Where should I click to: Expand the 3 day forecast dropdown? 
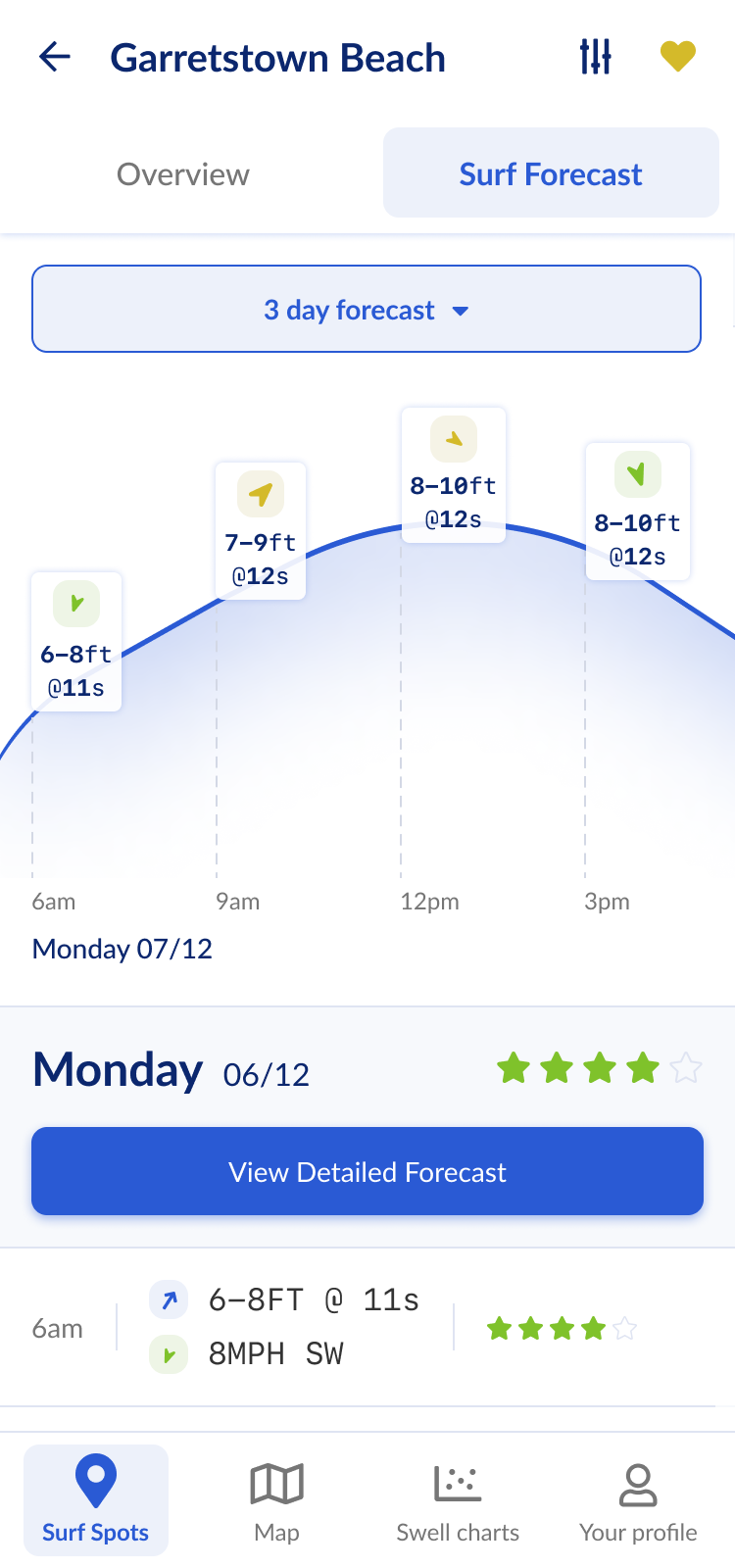(367, 310)
